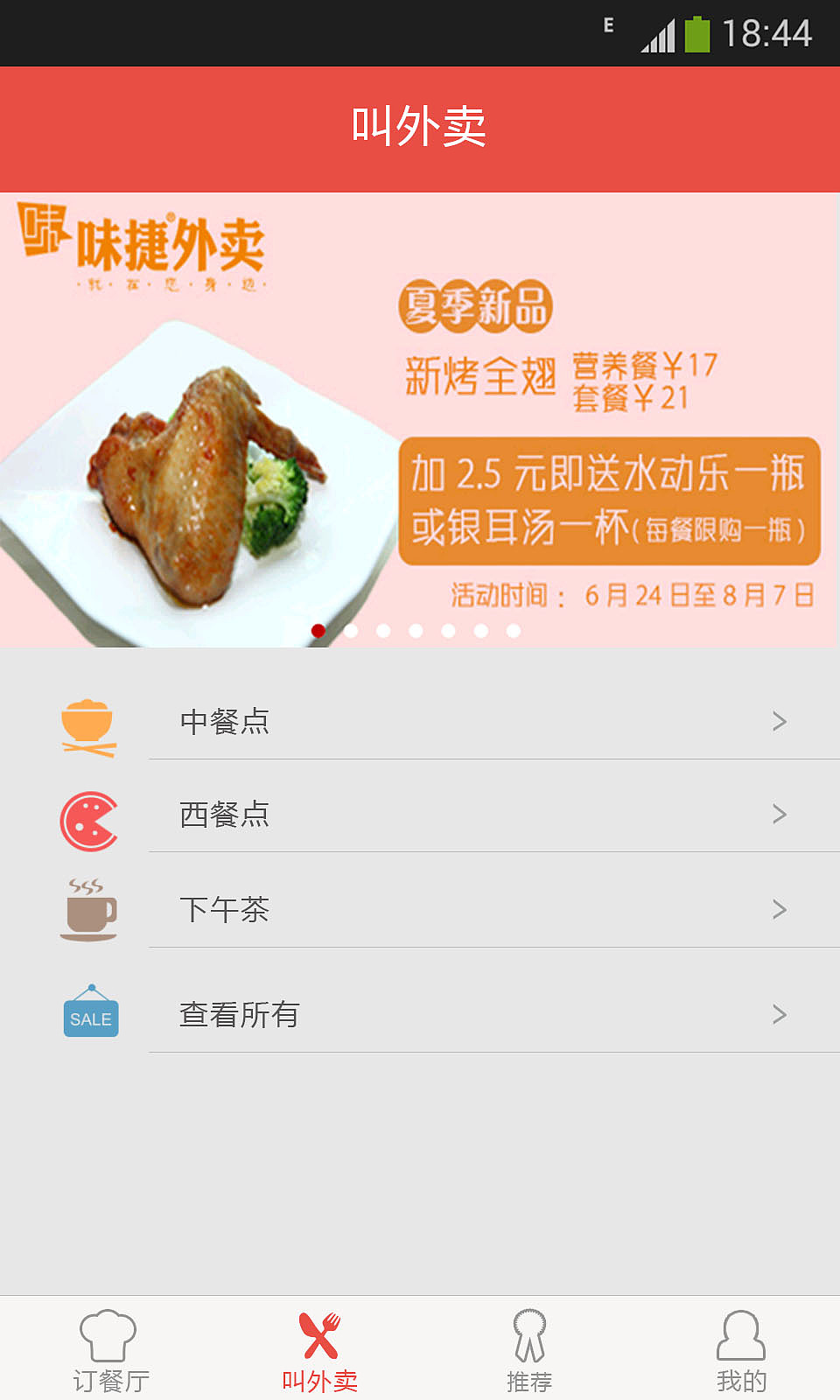This screenshot has height=1400, width=840.
Task: Tap the blue SALE sign icon
Action: pyautogui.click(x=90, y=1013)
